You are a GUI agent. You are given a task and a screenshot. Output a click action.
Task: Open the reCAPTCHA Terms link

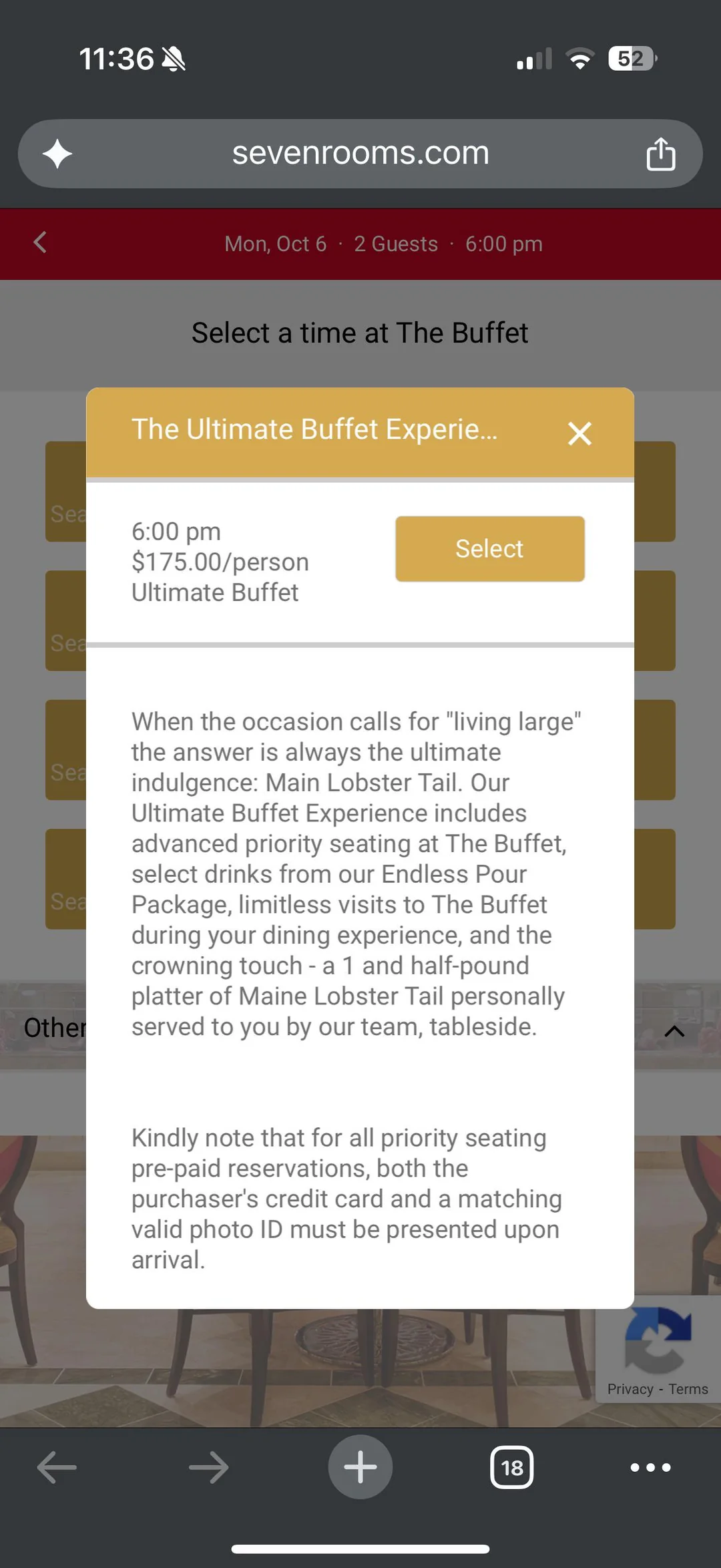point(688,1389)
